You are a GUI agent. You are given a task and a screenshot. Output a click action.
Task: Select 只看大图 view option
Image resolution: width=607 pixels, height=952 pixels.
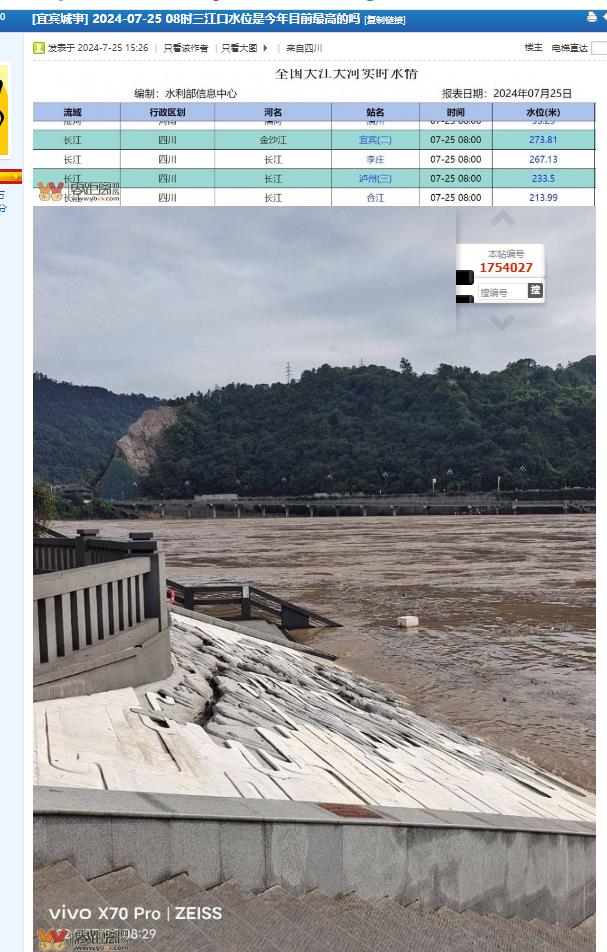click(241, 48)
